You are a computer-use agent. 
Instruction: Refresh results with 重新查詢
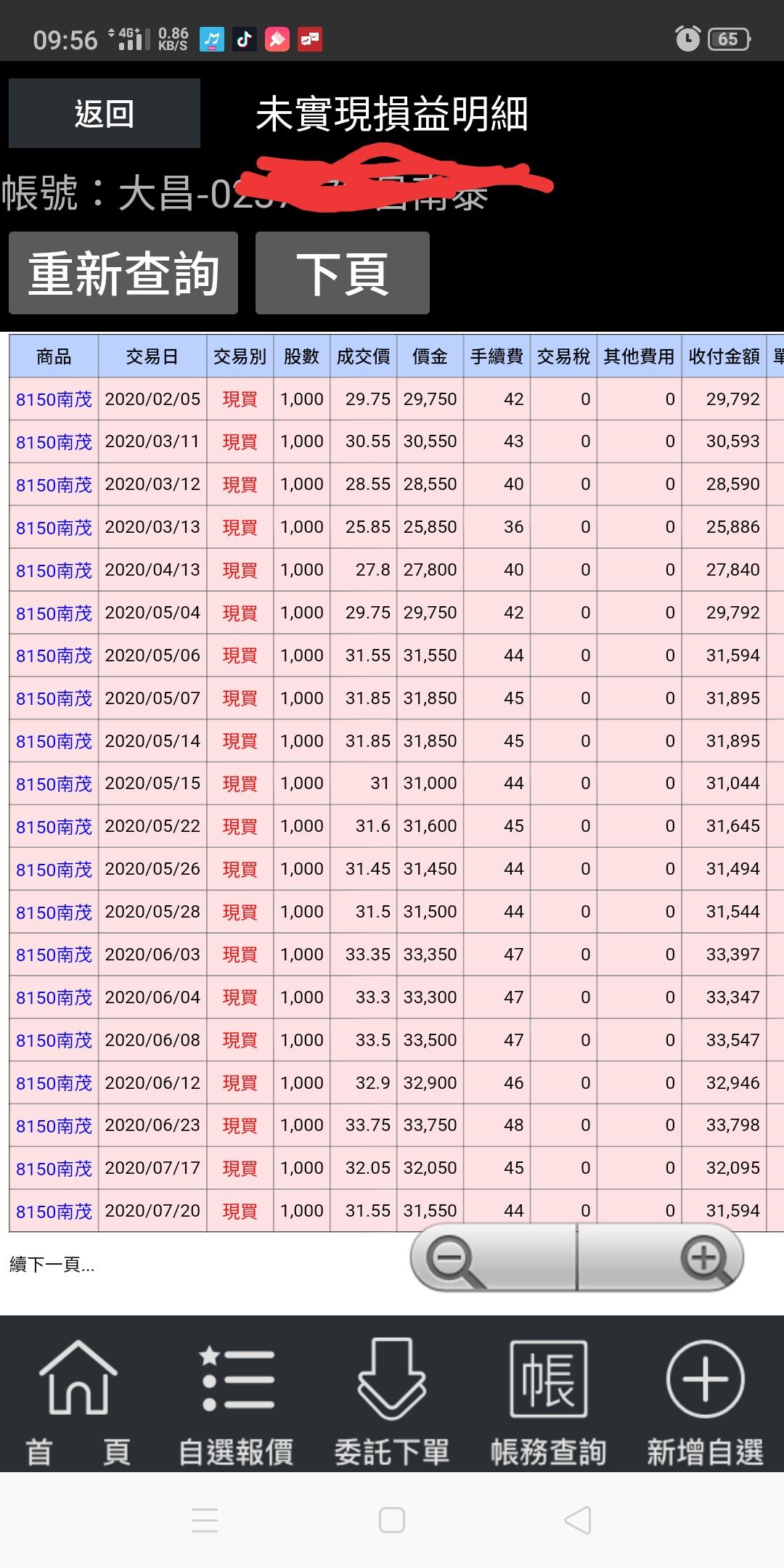click(x=123, y=274)
